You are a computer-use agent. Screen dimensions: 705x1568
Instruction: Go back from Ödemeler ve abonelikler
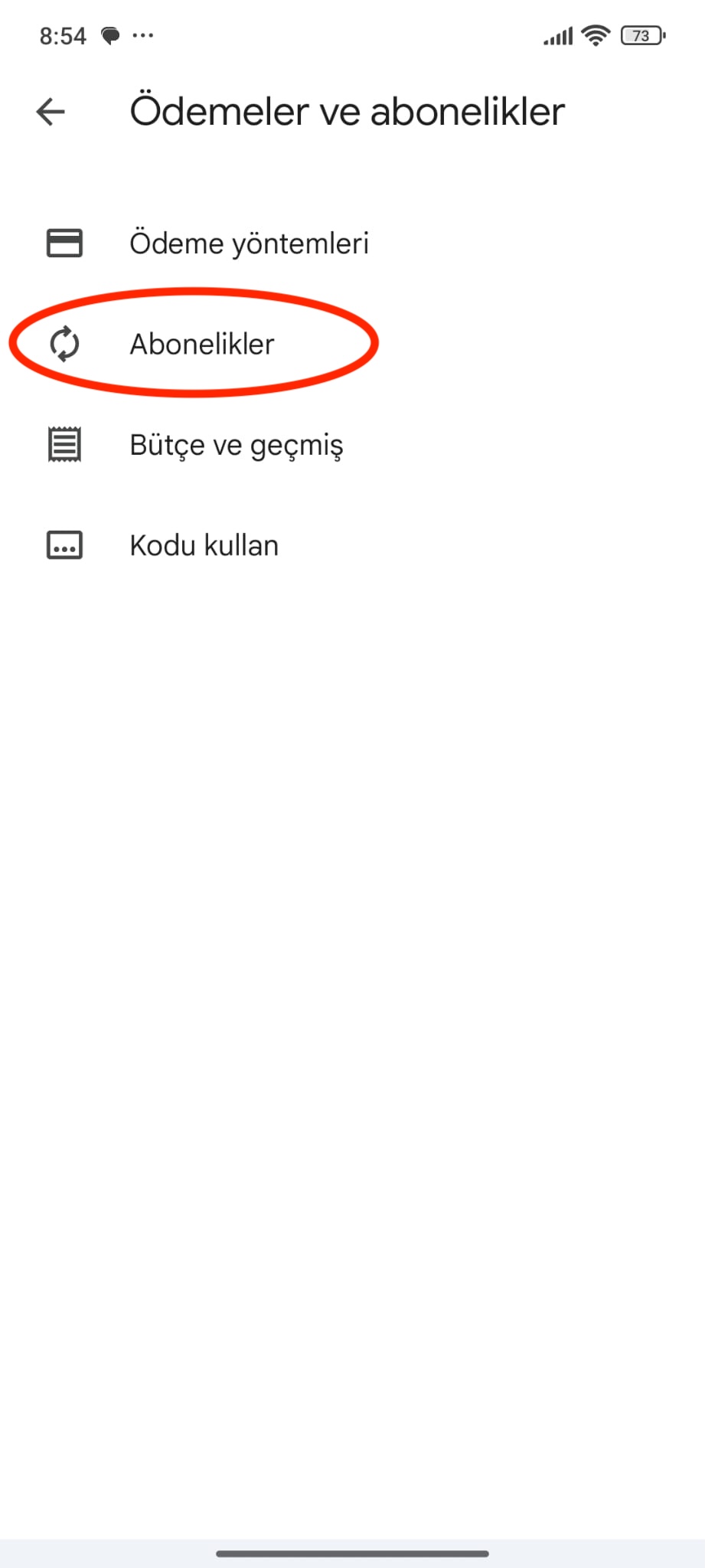coord(51,112)
